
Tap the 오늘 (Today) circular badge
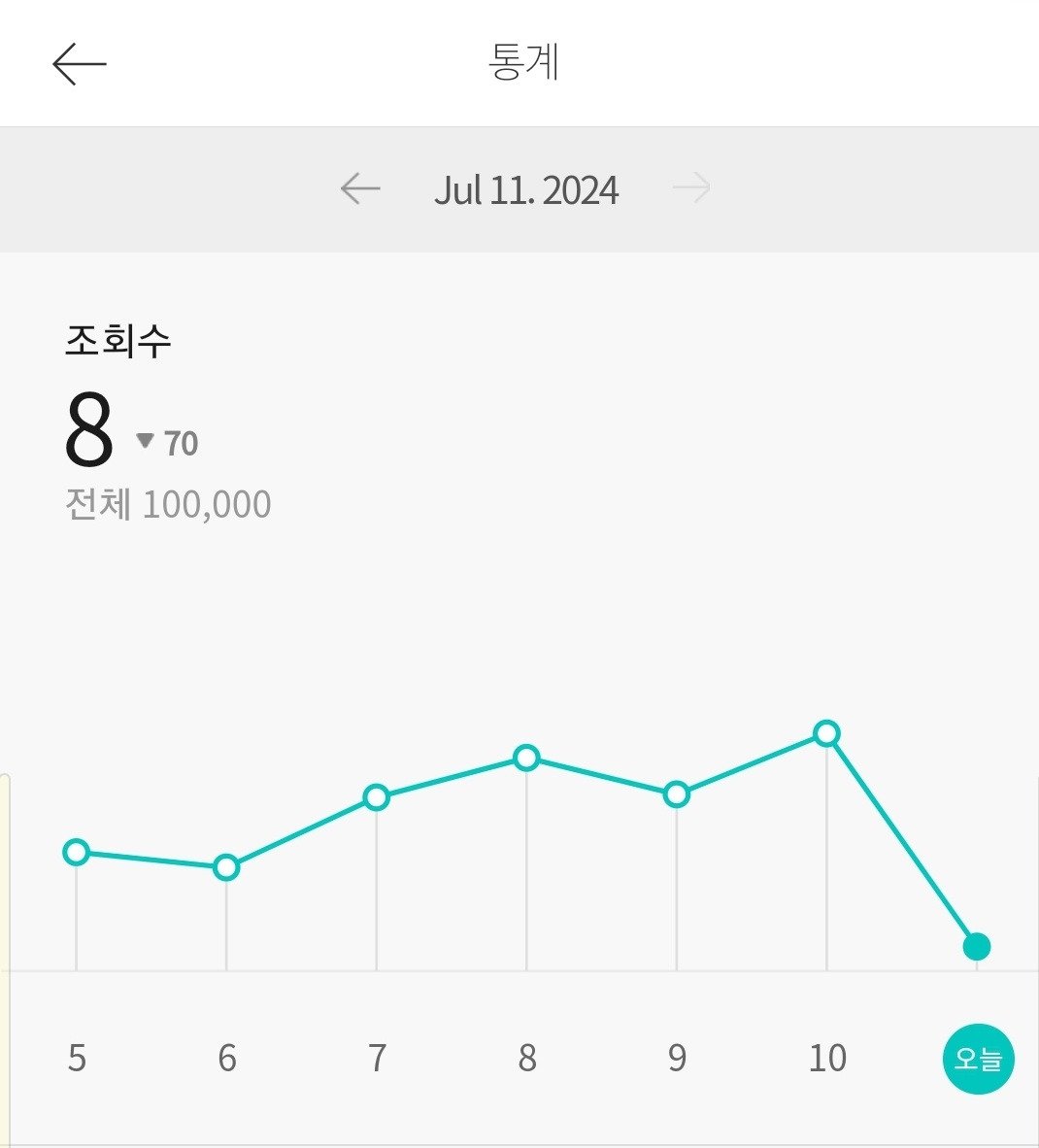[x=978, y=1059]
